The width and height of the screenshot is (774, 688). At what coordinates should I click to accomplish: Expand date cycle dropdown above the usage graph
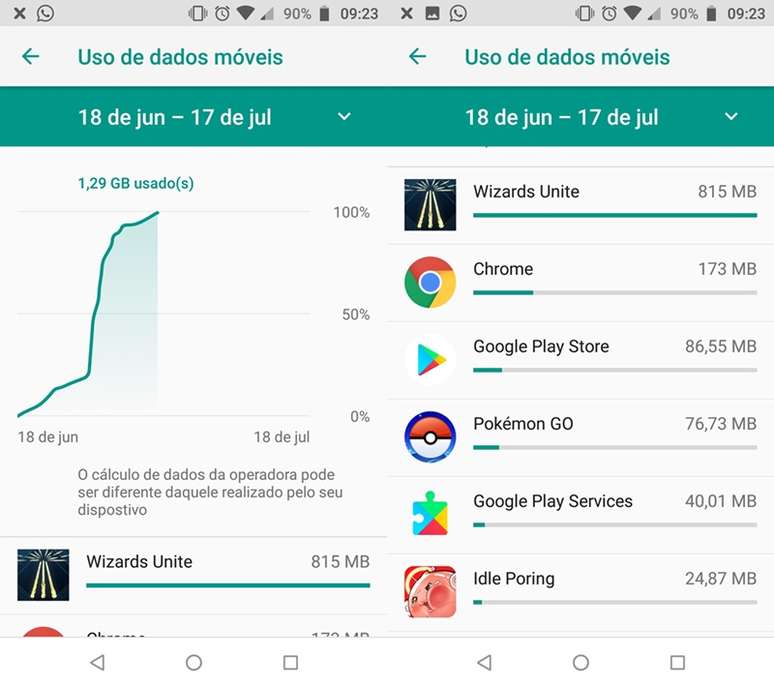(x=344, y=117)
